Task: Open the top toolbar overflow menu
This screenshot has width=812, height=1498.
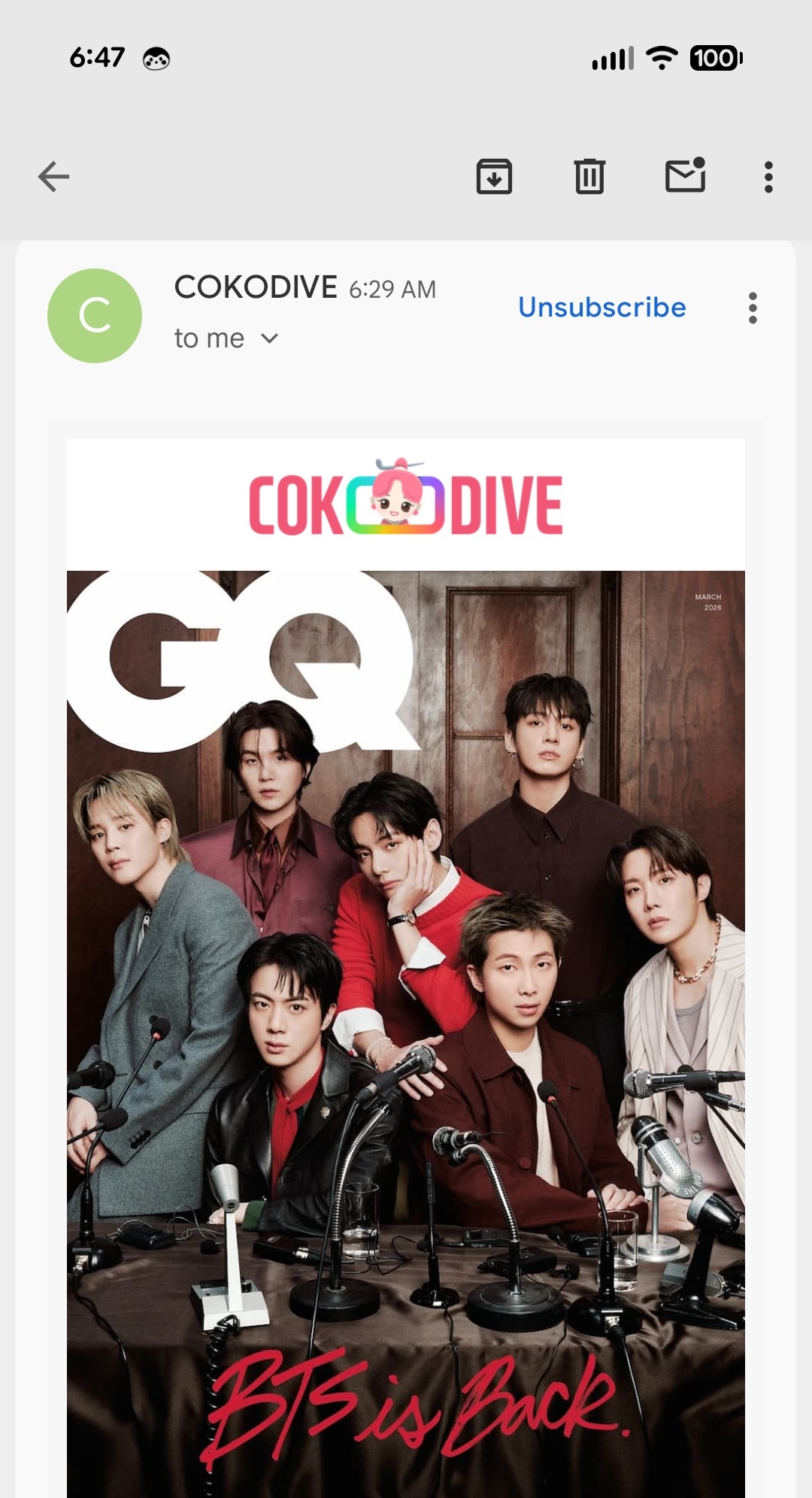Action: click(x=768, y=177)
